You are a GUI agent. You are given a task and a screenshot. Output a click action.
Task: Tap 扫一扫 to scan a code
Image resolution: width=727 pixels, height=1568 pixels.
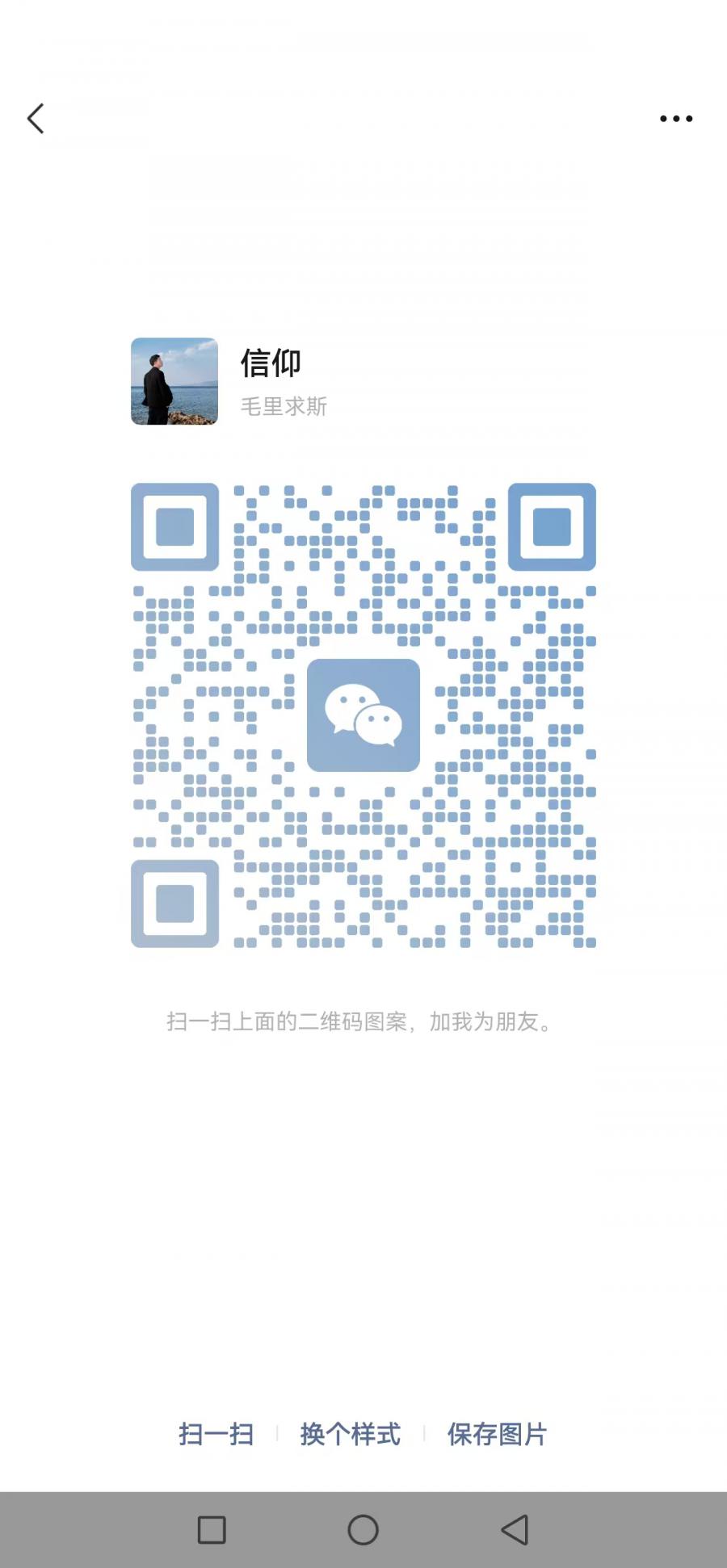pos(216,1434)
